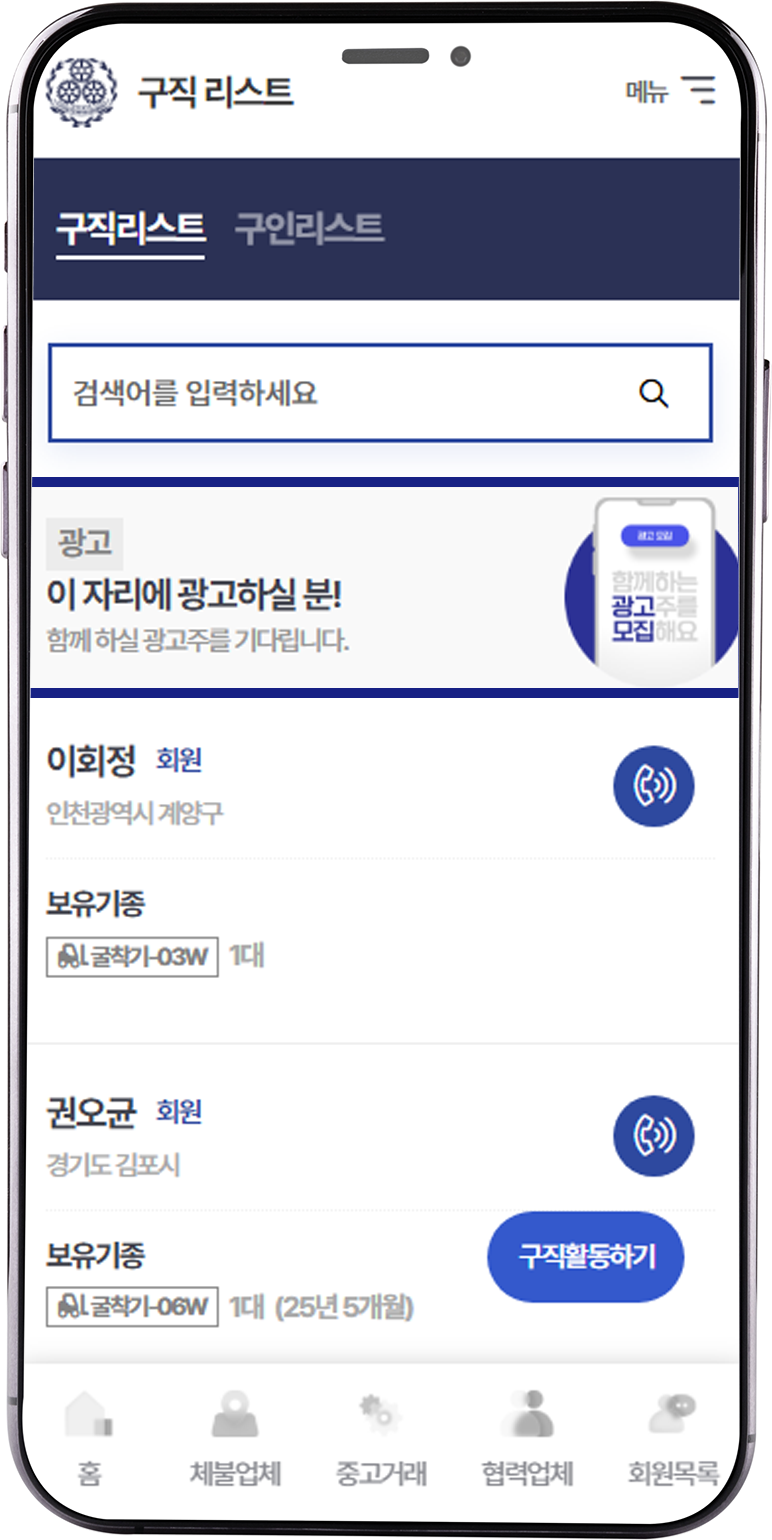Go to the 회원목록 tab
772x1540 pixels.
673,1439
